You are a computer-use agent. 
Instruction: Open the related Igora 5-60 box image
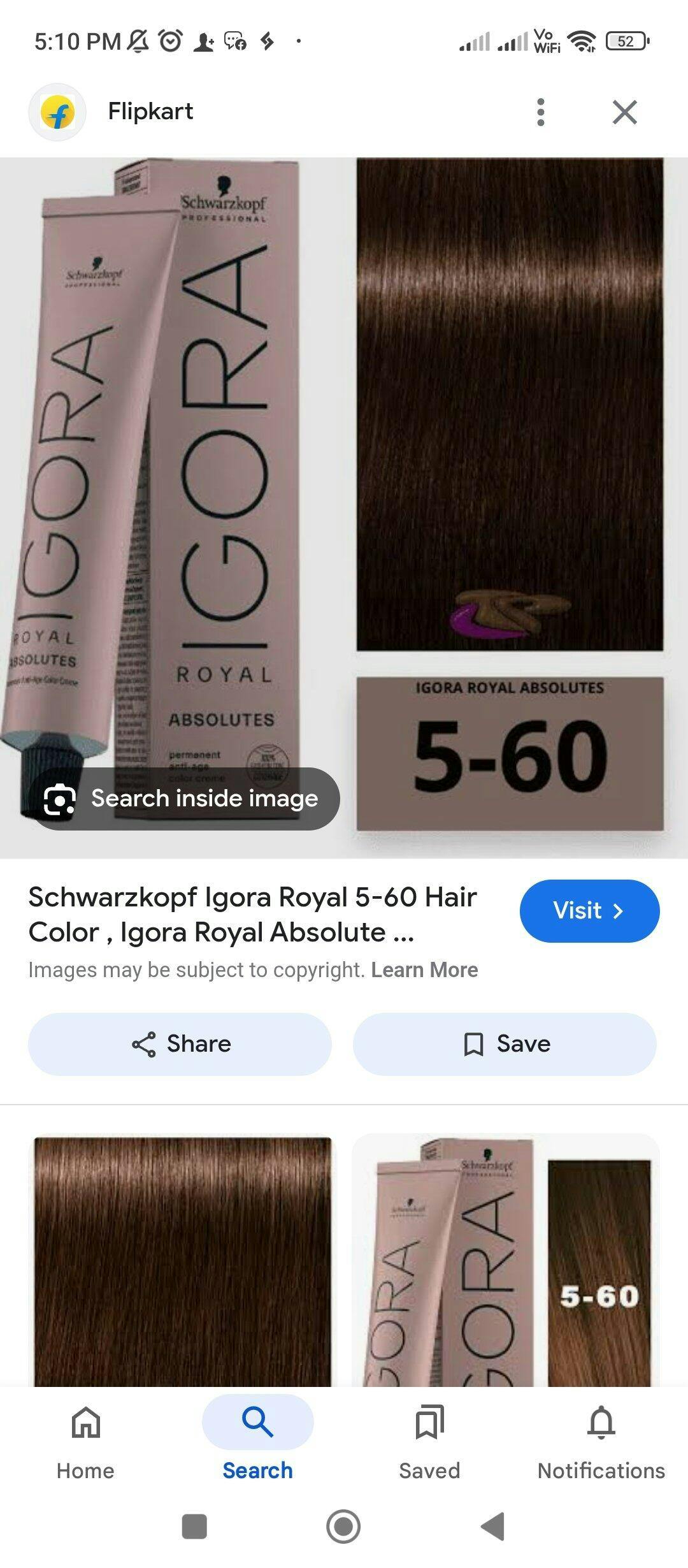(506, 1260)
